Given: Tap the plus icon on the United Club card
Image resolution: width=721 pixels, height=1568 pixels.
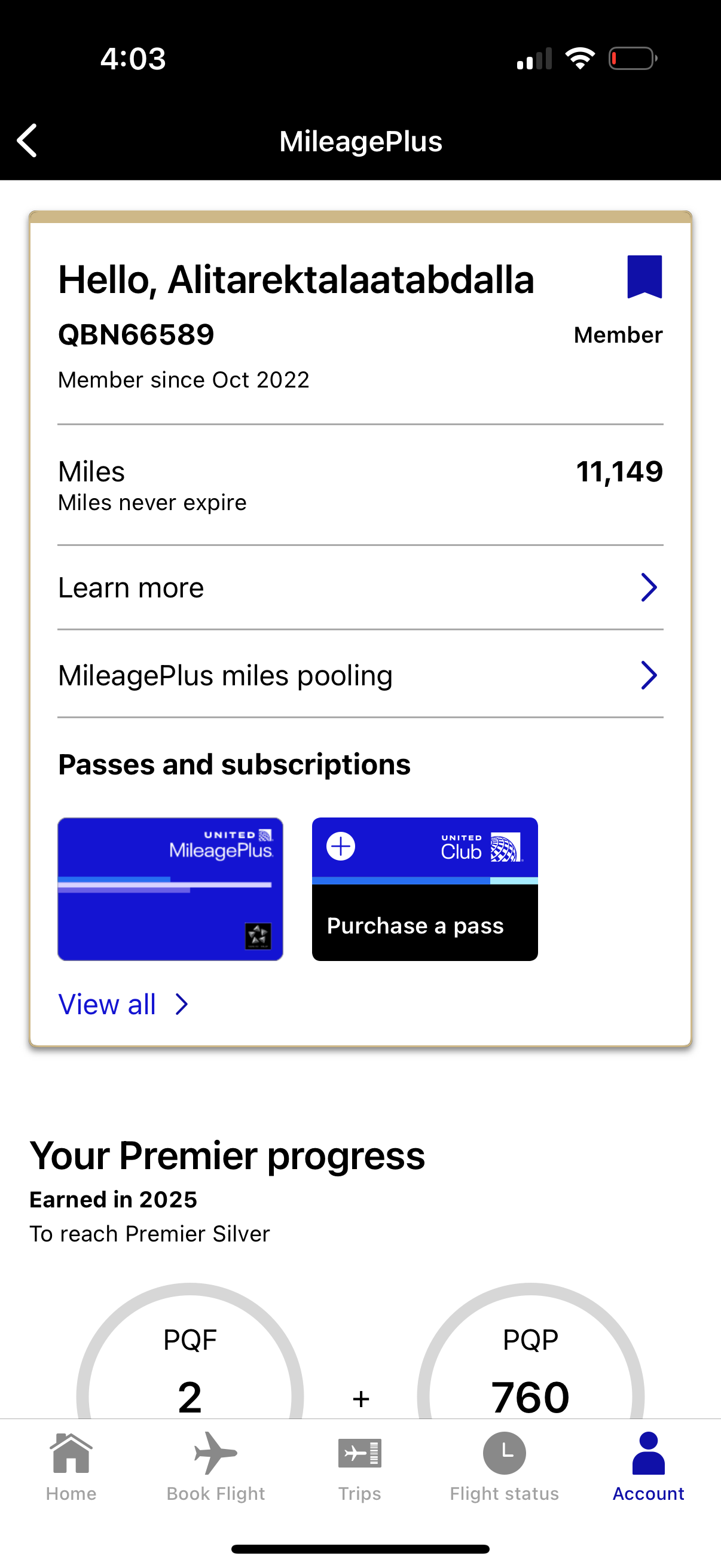Looking at the screenshot, I should pyautogui.click(x=341, y=846).
